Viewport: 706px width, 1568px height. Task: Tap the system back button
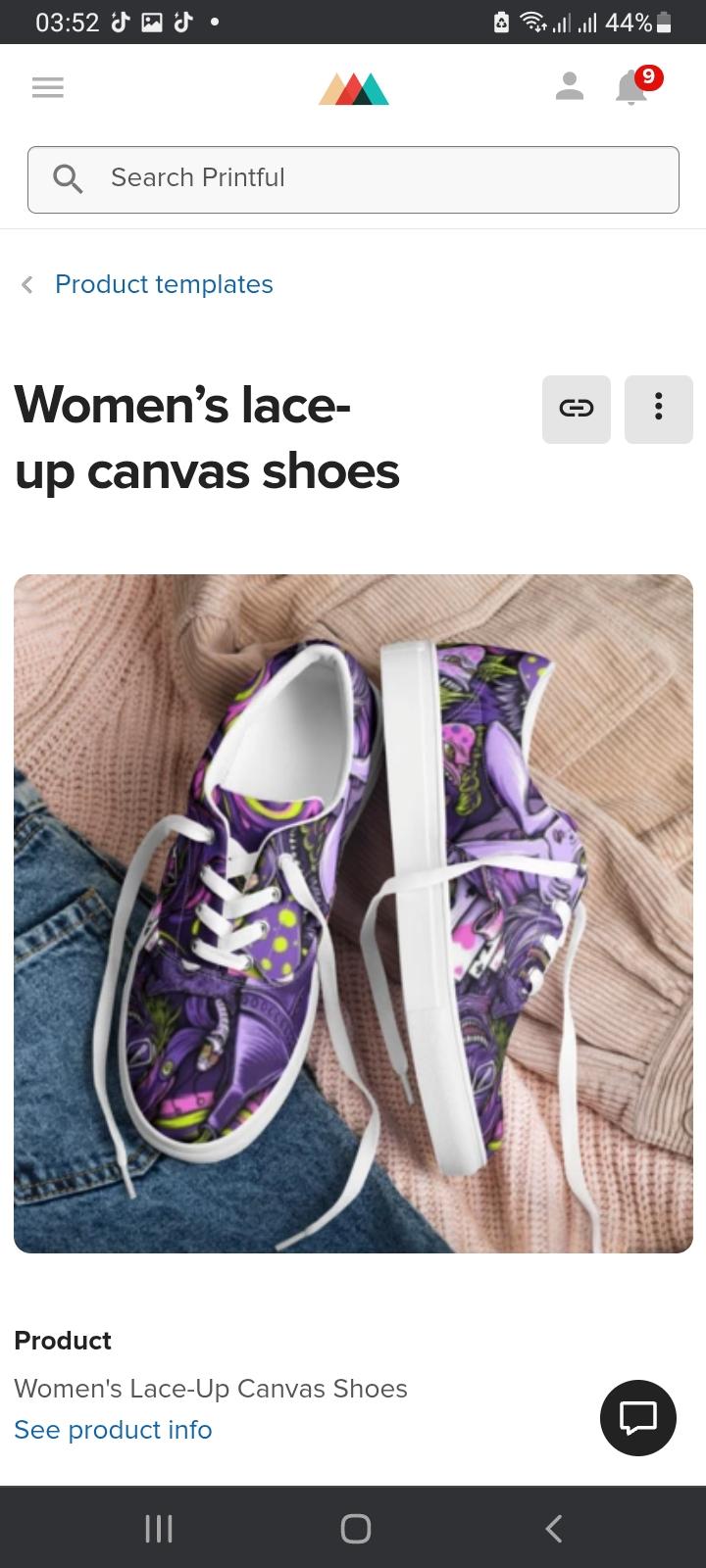[553, 1528]
